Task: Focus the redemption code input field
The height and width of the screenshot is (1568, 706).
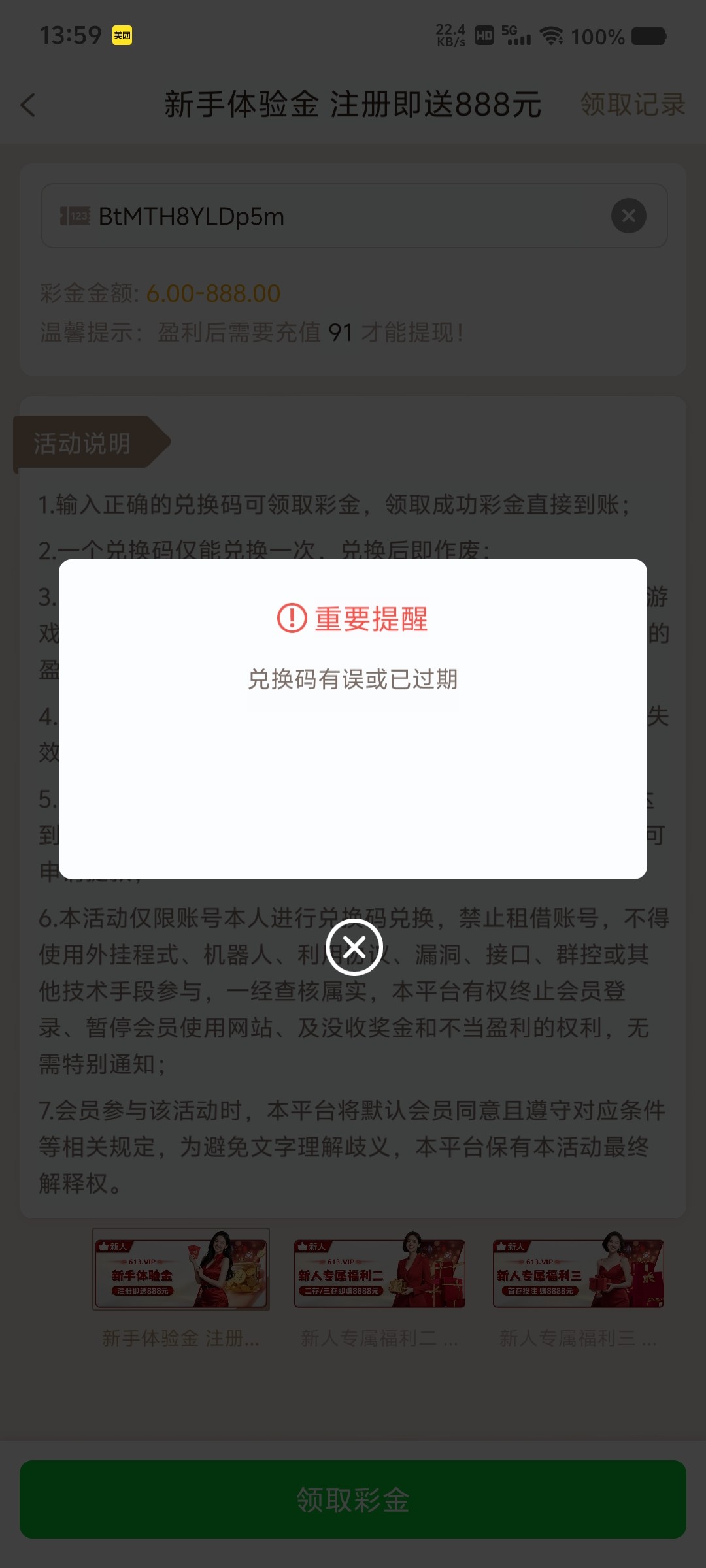Action: click(x=340, y=216)
